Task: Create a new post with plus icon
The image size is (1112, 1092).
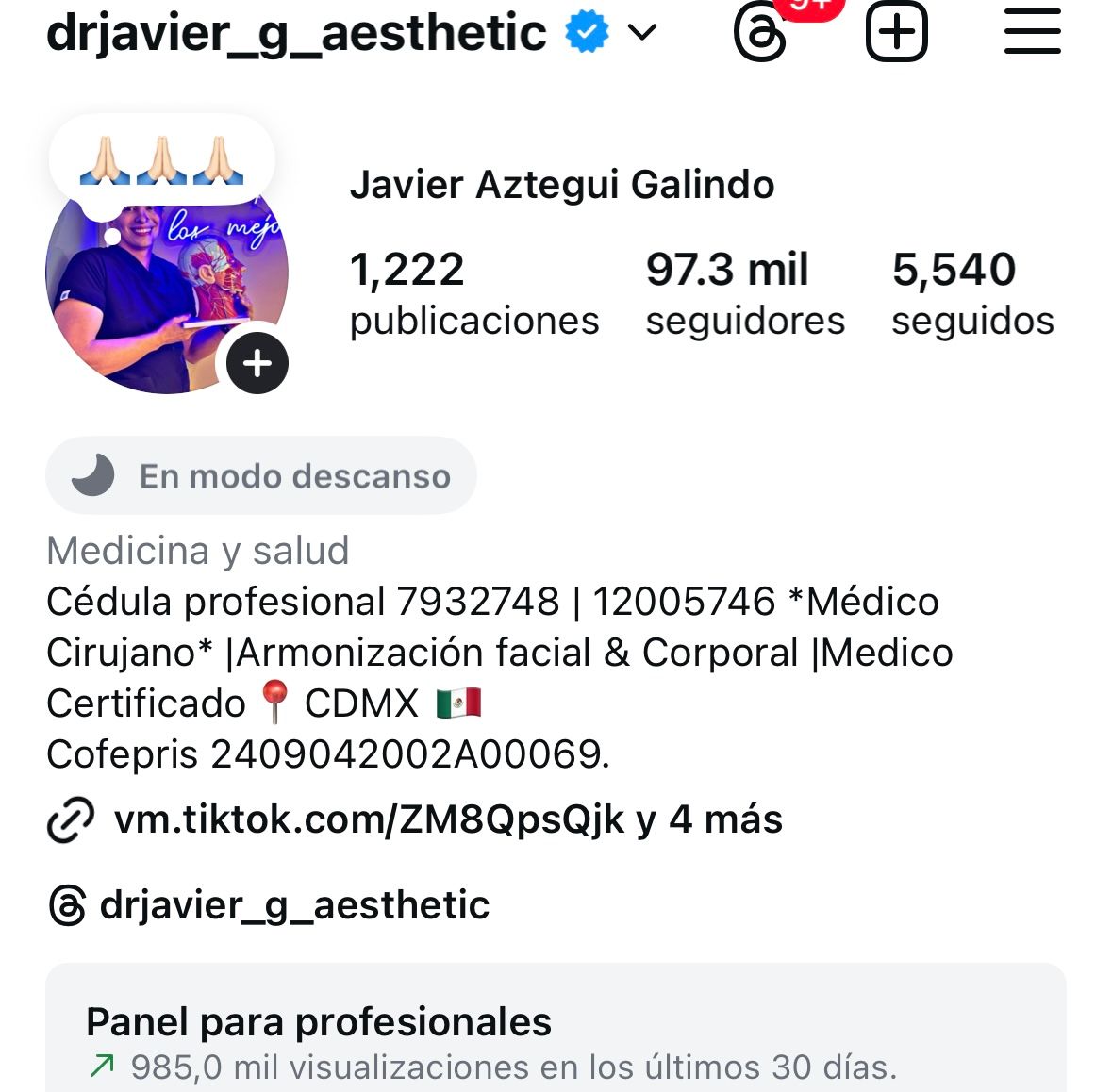Action: pos(896,34)
